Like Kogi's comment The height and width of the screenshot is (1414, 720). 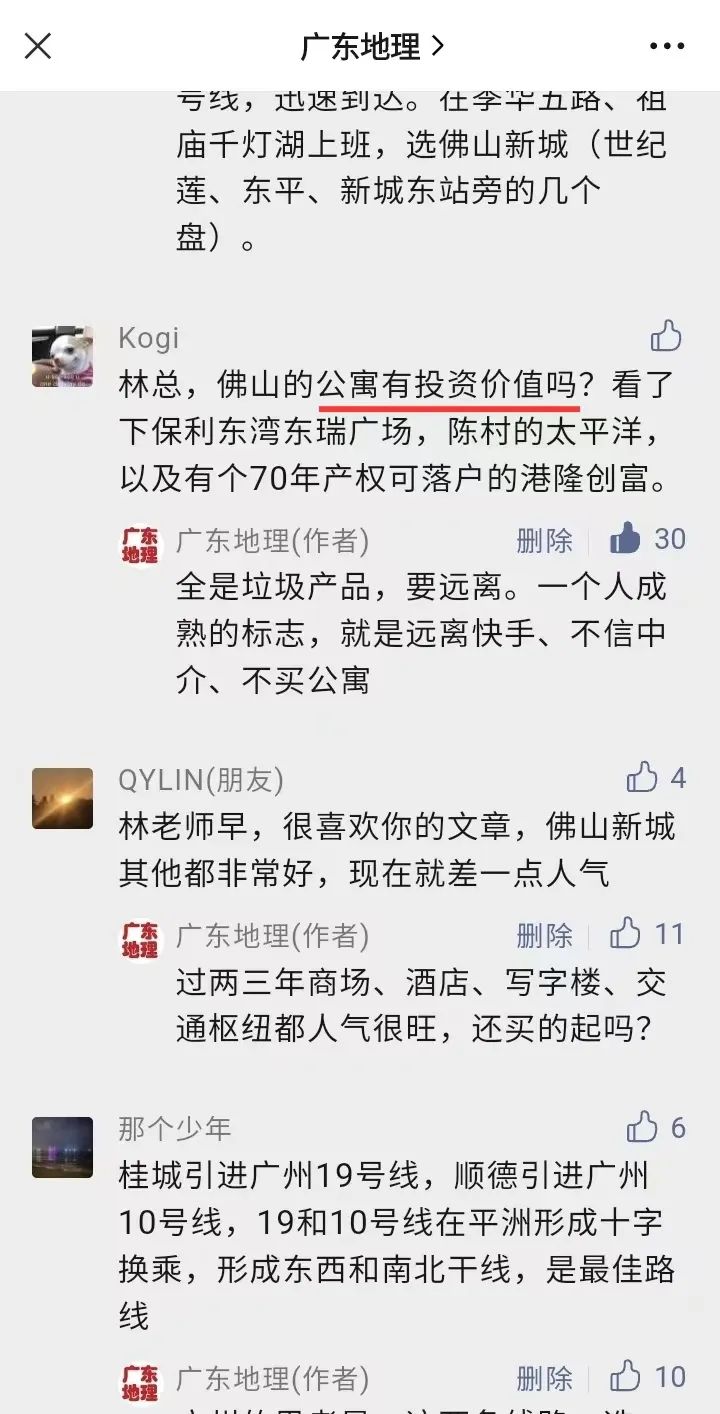666,336
